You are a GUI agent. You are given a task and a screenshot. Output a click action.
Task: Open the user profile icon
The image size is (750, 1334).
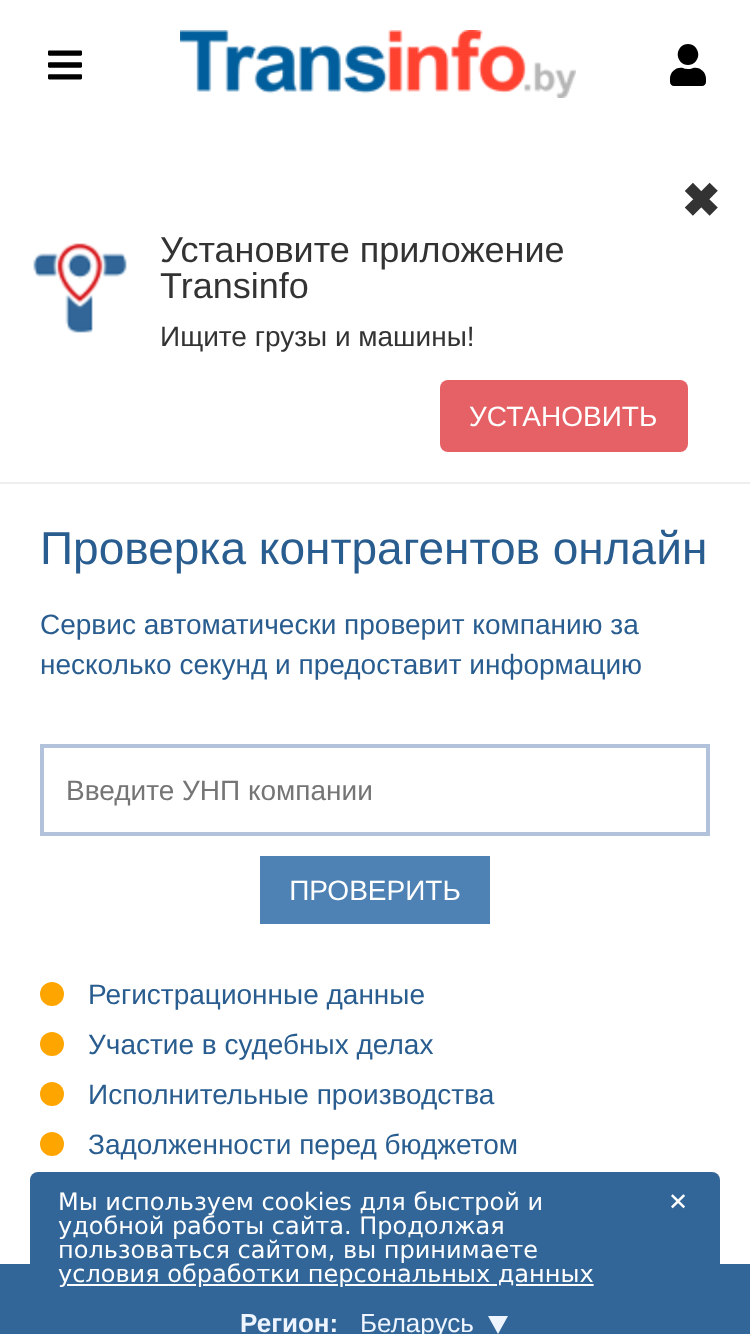point(688,65)
